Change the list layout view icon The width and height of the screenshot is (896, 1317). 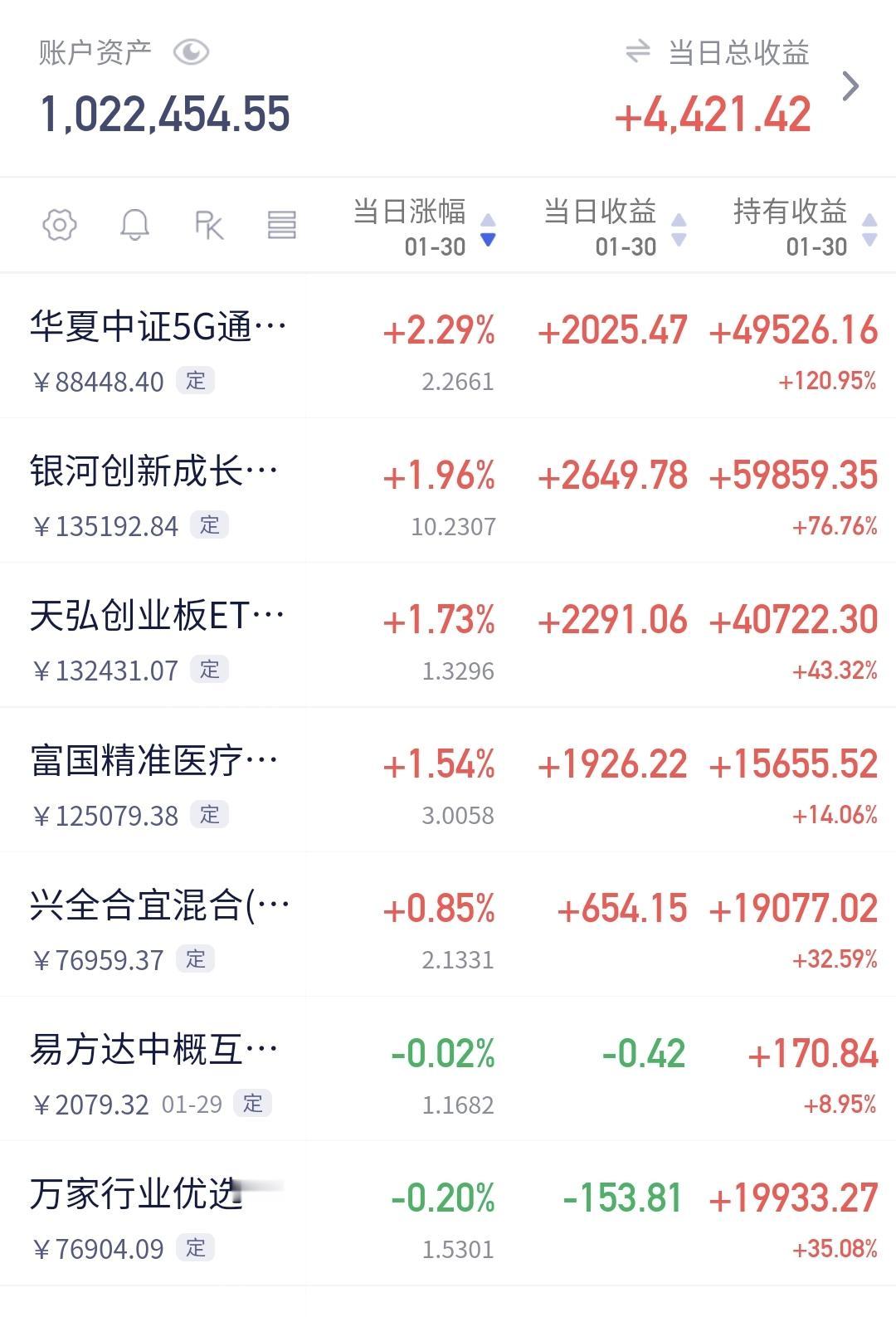coord(282,225)
